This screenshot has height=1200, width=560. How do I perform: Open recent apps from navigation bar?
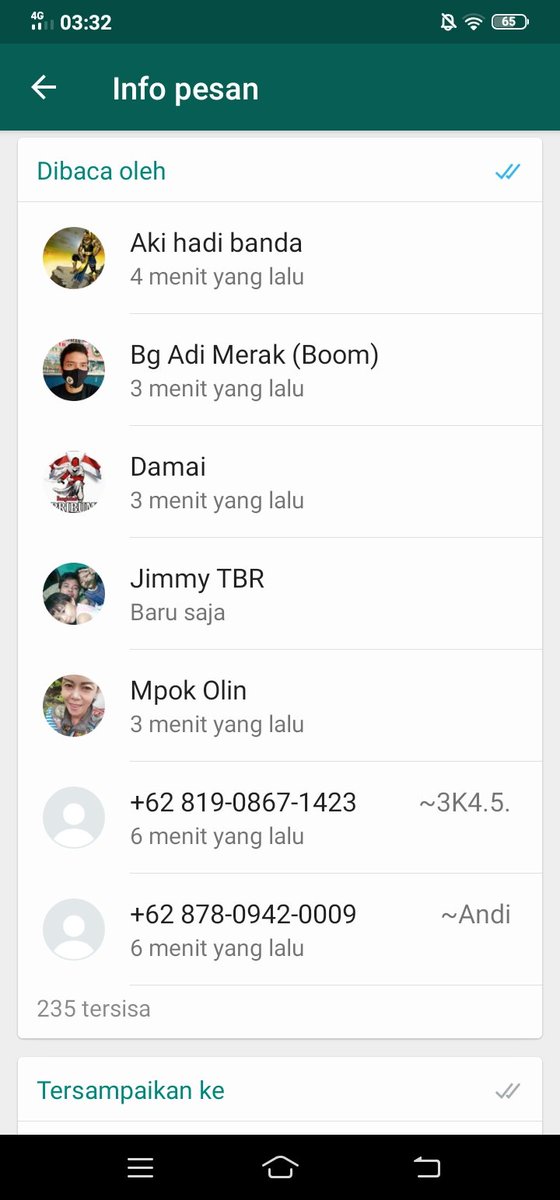point(140,1167)
